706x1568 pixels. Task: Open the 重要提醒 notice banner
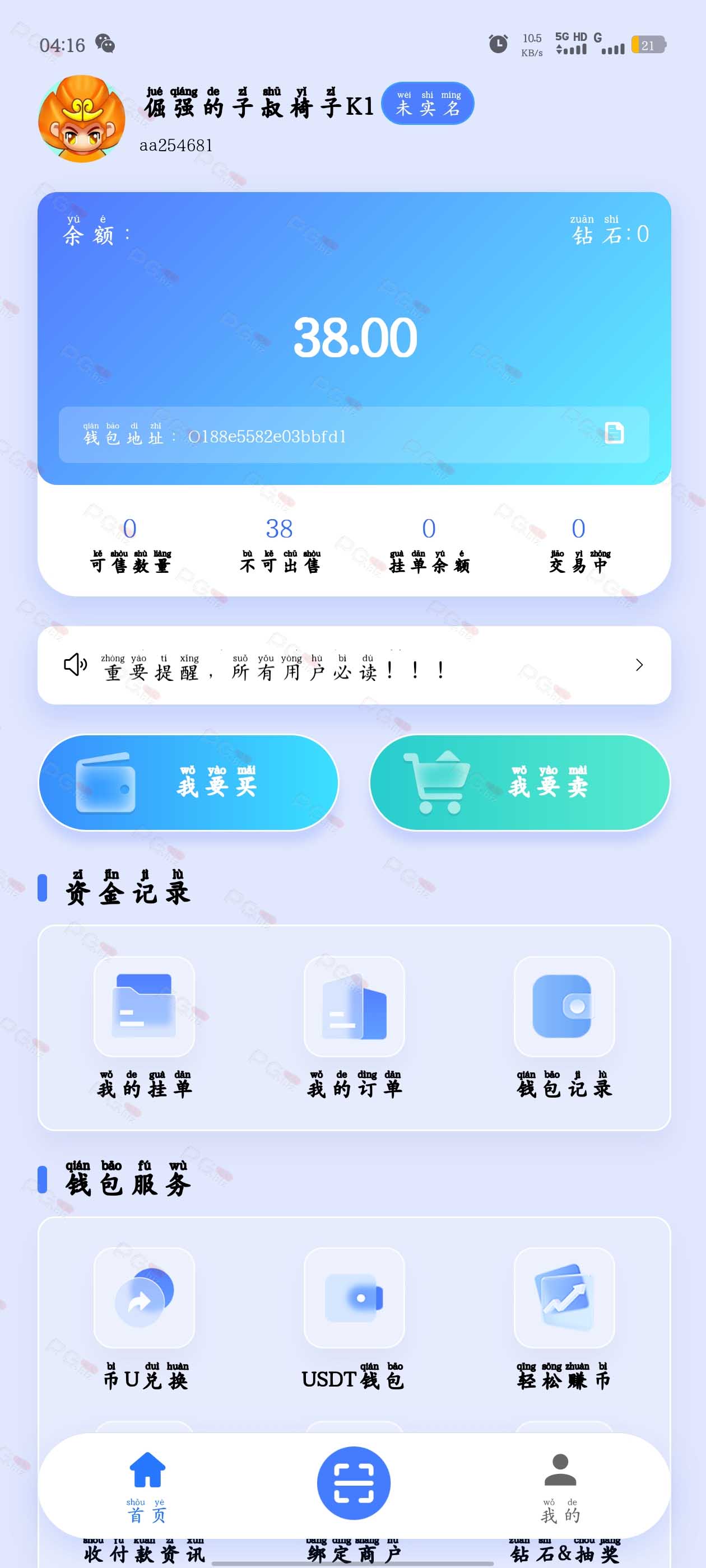pos(354,665)
